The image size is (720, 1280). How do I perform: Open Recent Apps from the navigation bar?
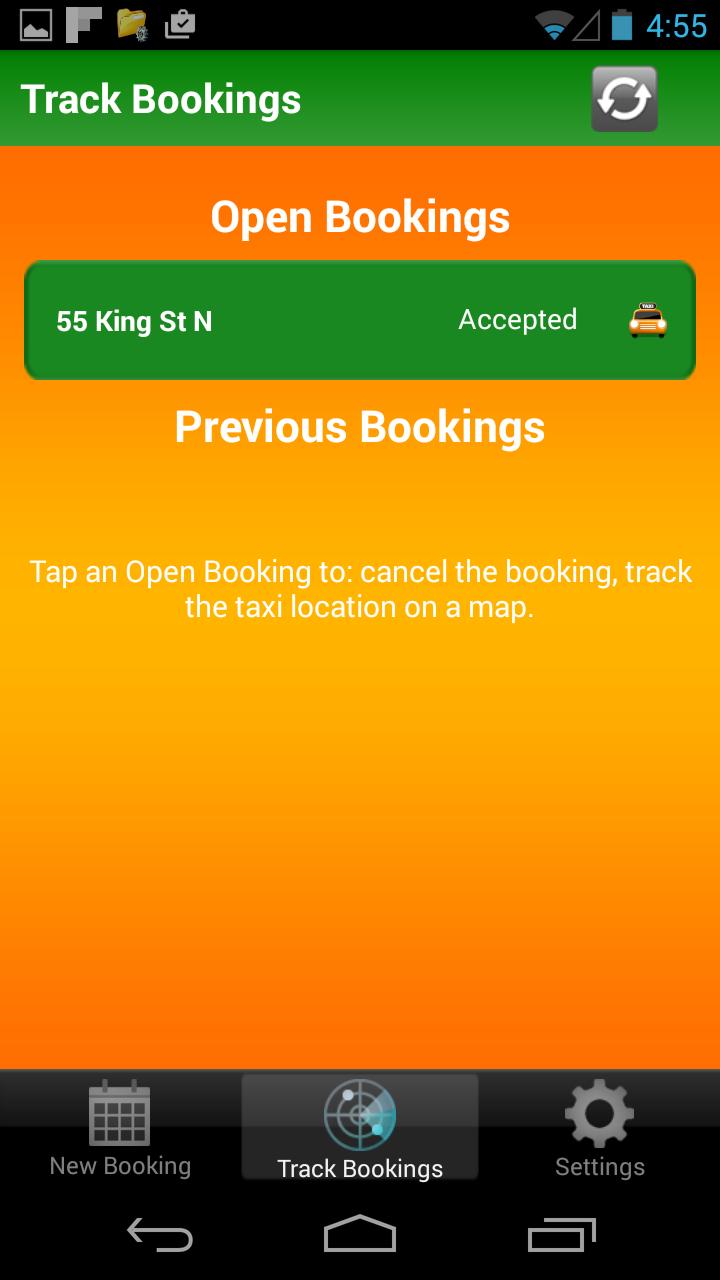(x=560, y=1236)
